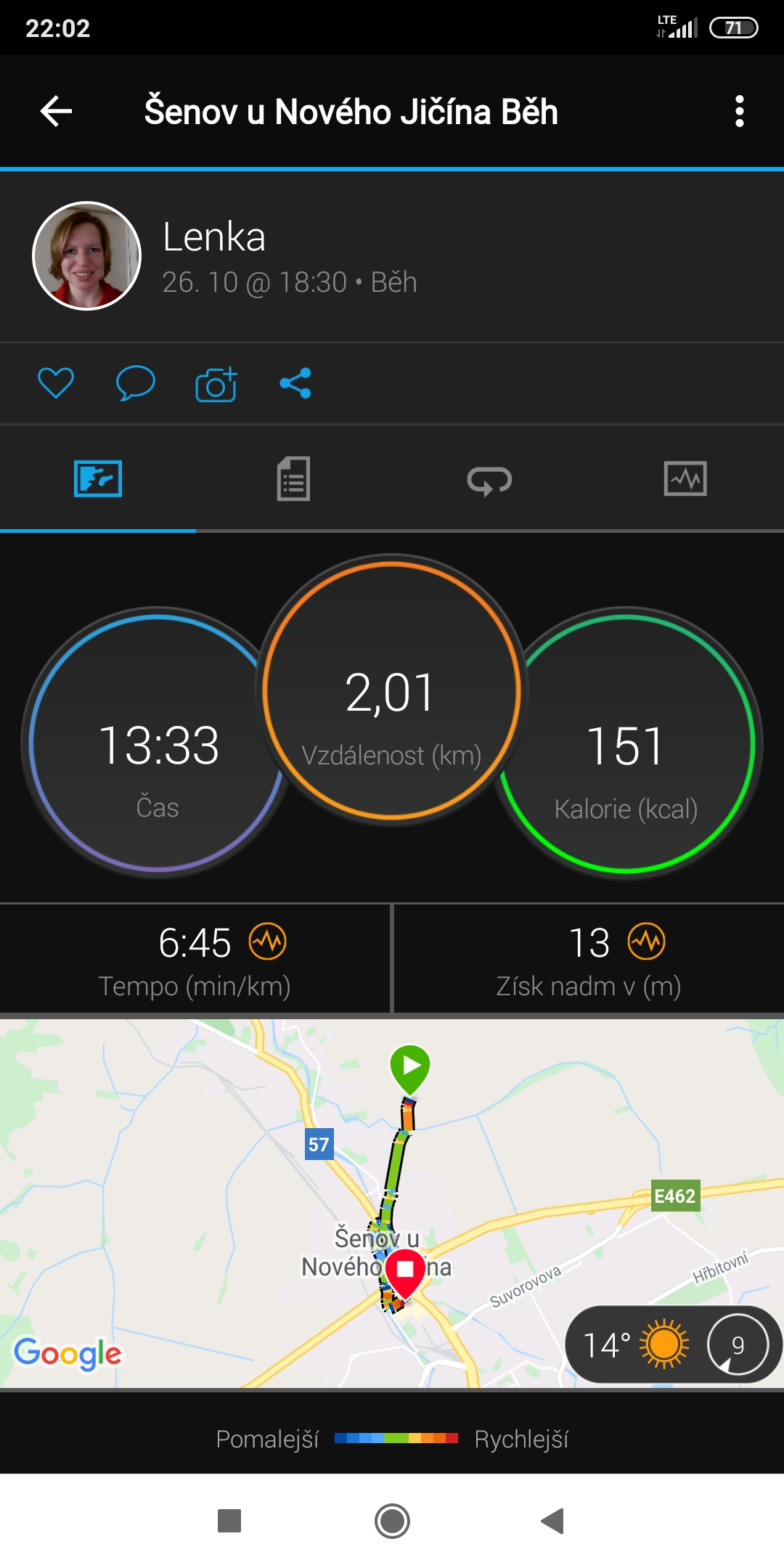Go back using the top arrow

(x=56, y=112)
